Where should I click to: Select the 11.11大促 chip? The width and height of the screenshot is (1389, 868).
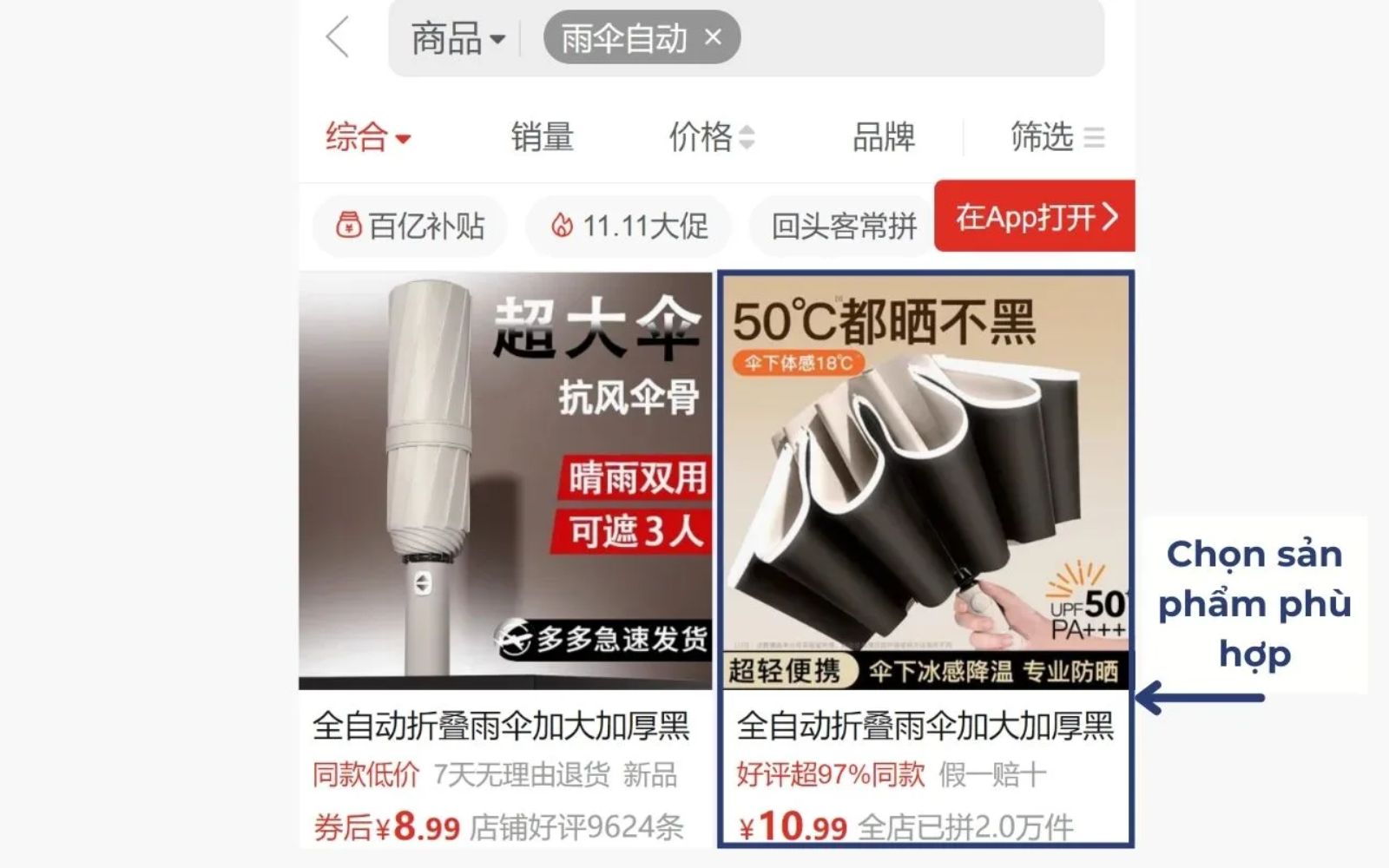[x=629, y=227]
